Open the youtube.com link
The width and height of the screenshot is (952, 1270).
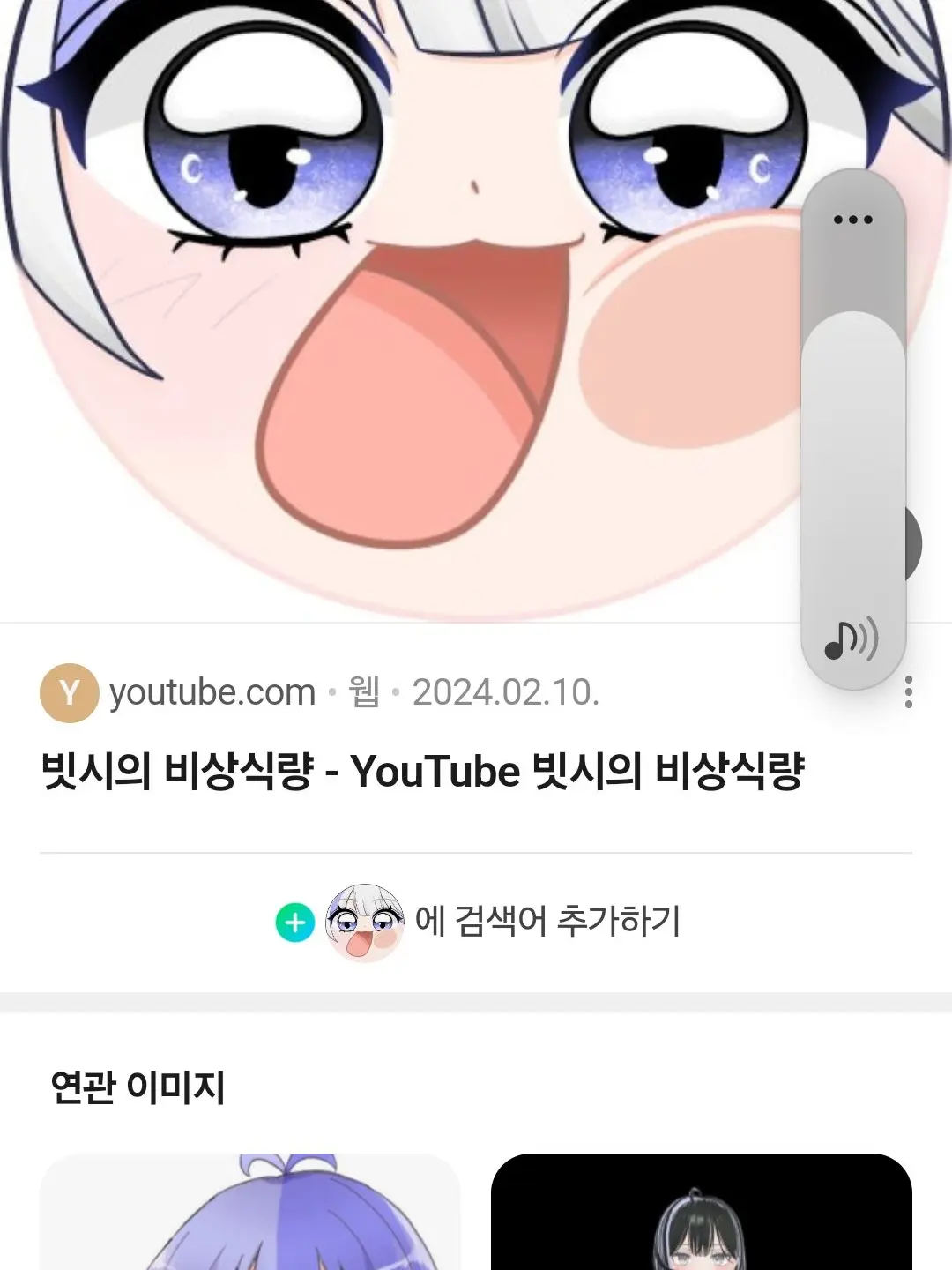coord(212,693)
